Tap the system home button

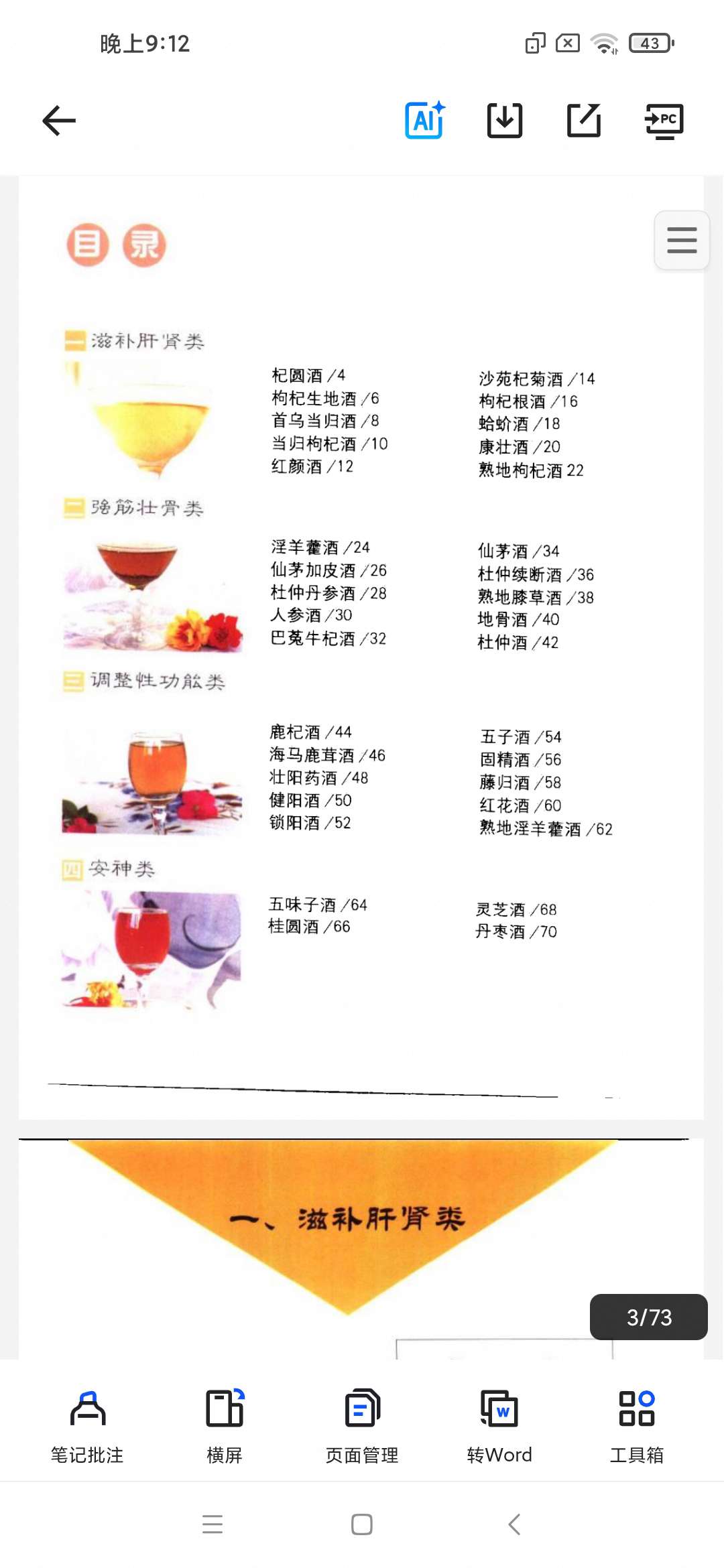[x=362, y=1524]
